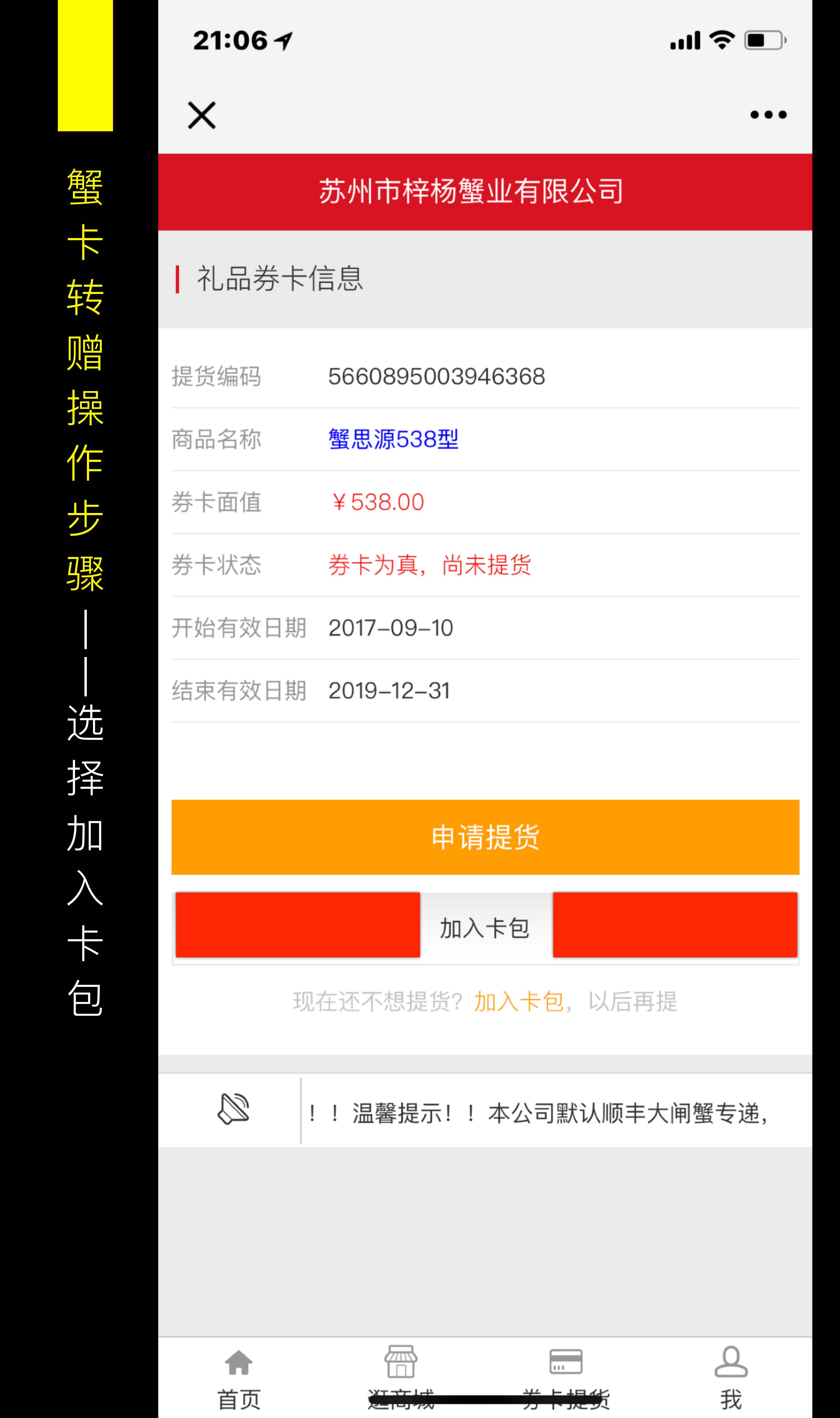Go to the 逛商城 tab

(x=401, y=1376)
